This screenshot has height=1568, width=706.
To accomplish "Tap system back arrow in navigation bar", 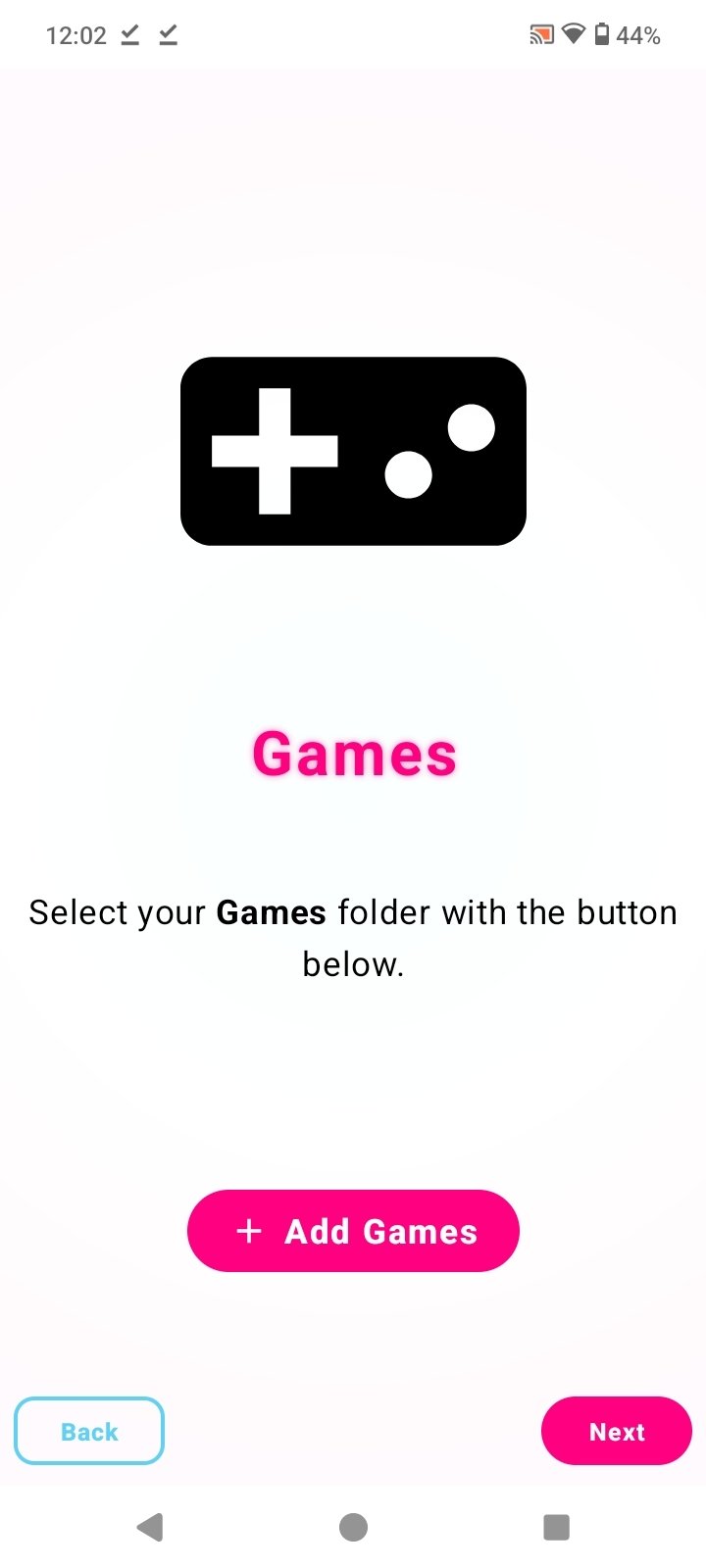I will coord(150,1527).
